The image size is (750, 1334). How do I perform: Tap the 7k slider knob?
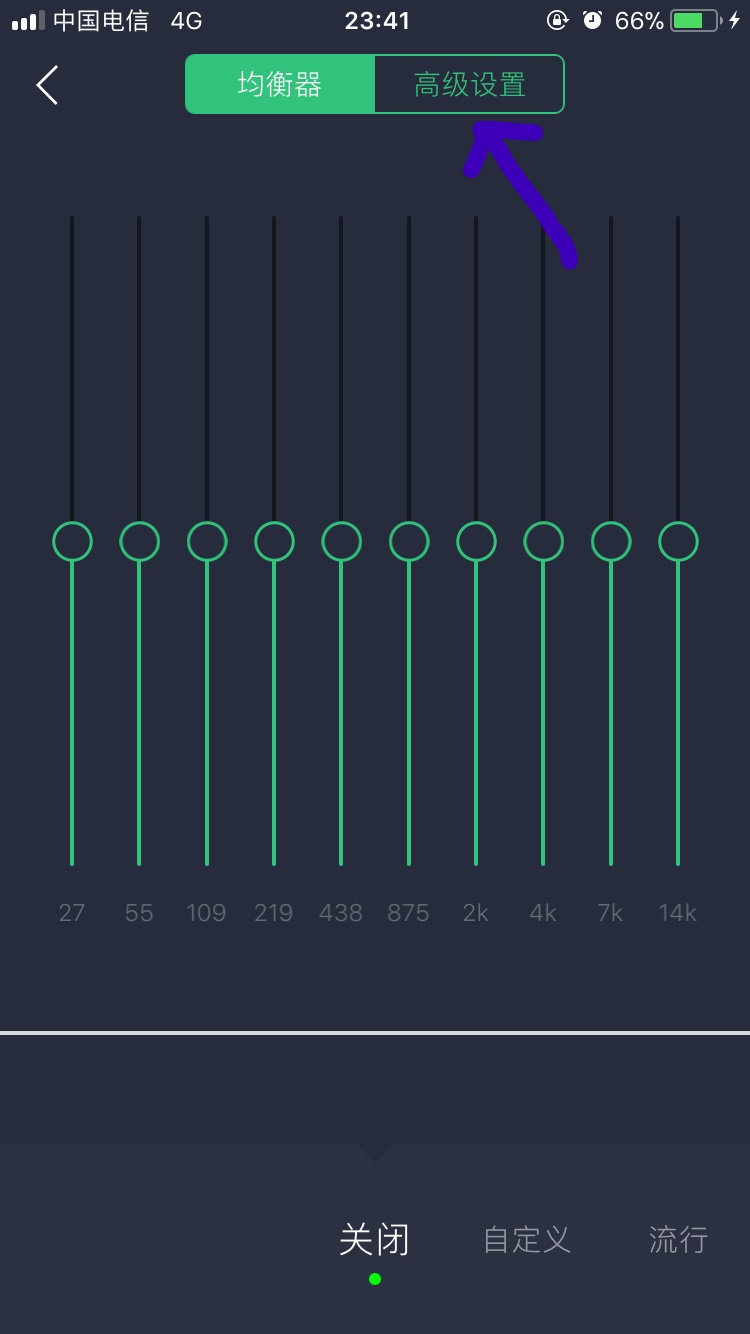point(611,541)
